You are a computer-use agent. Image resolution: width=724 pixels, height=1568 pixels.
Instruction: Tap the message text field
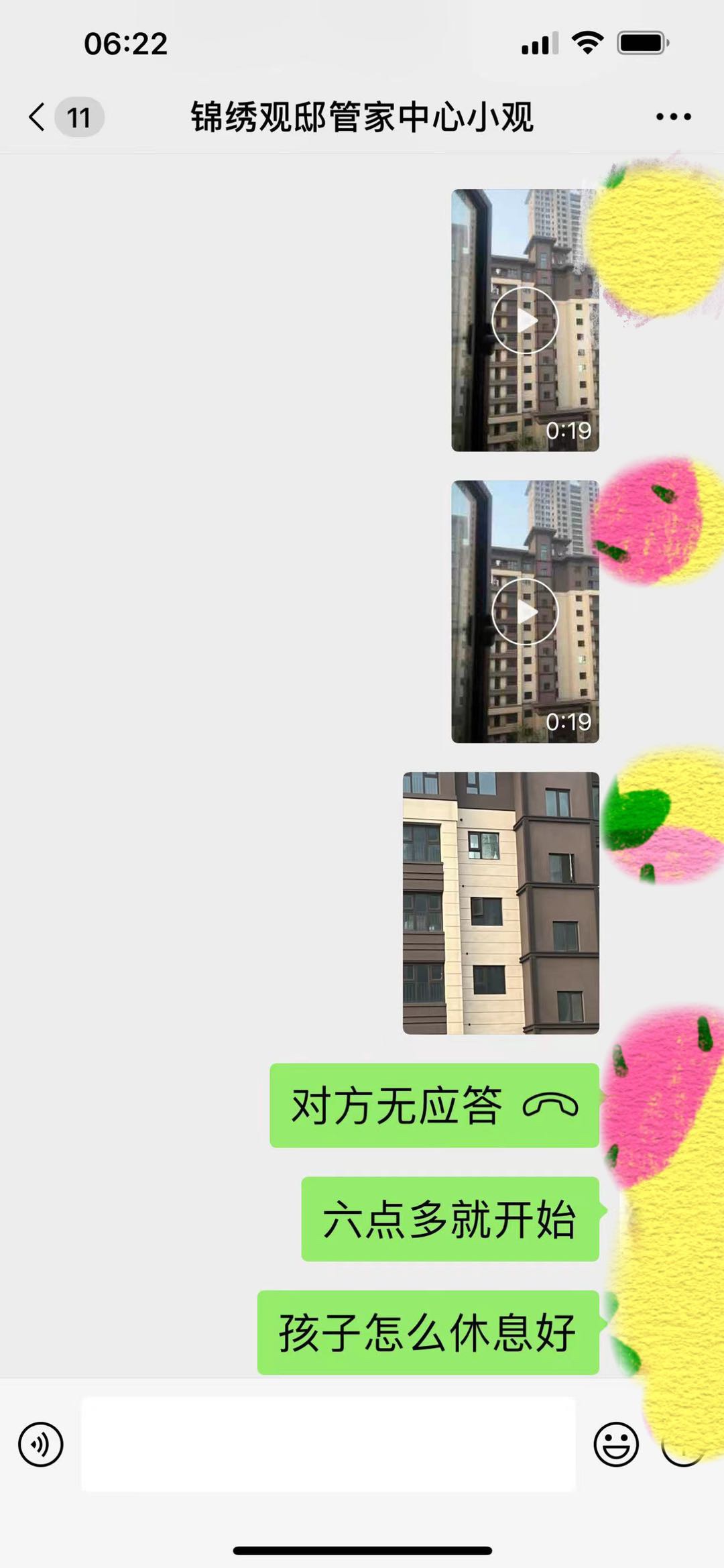328,1444
